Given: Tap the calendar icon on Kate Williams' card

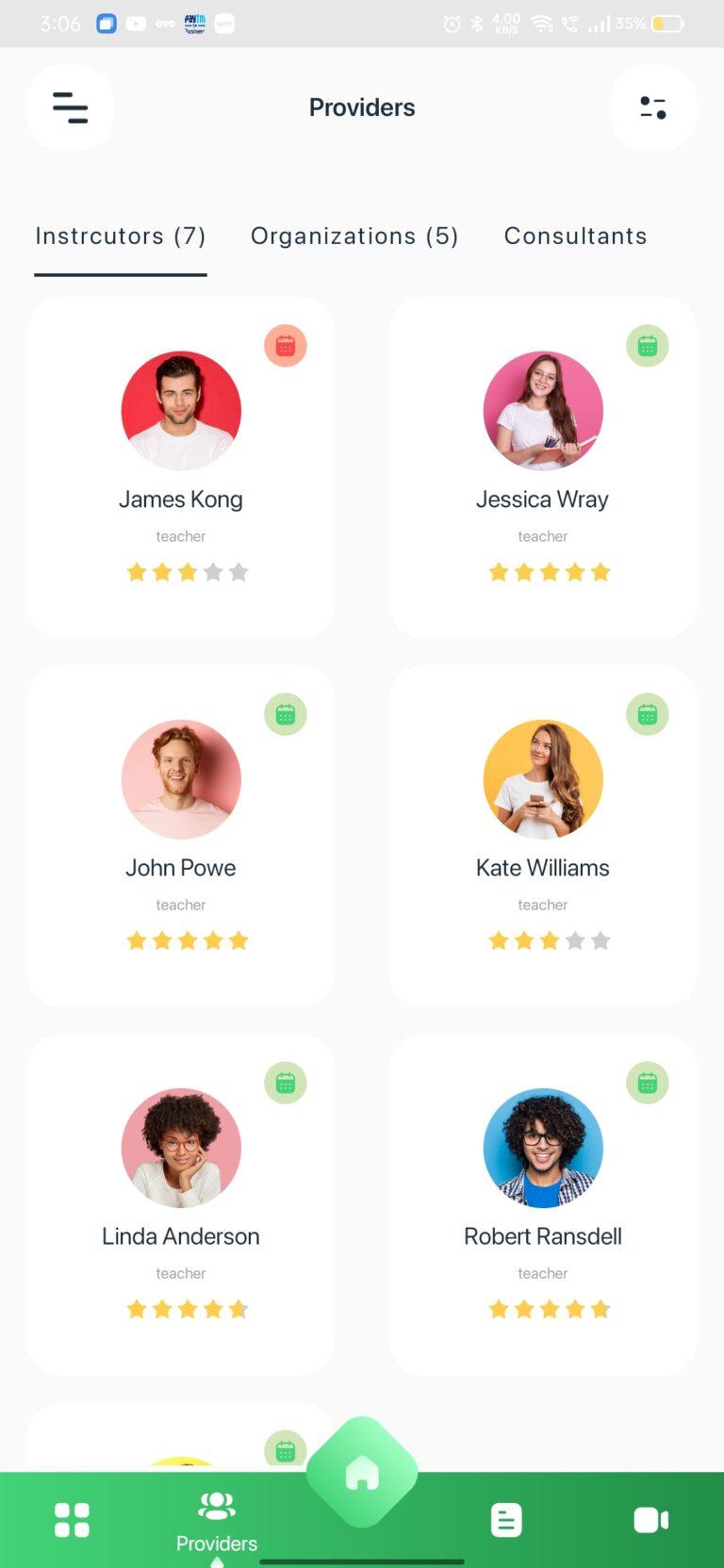Looking at the screenshot, I should coord(648,714).
